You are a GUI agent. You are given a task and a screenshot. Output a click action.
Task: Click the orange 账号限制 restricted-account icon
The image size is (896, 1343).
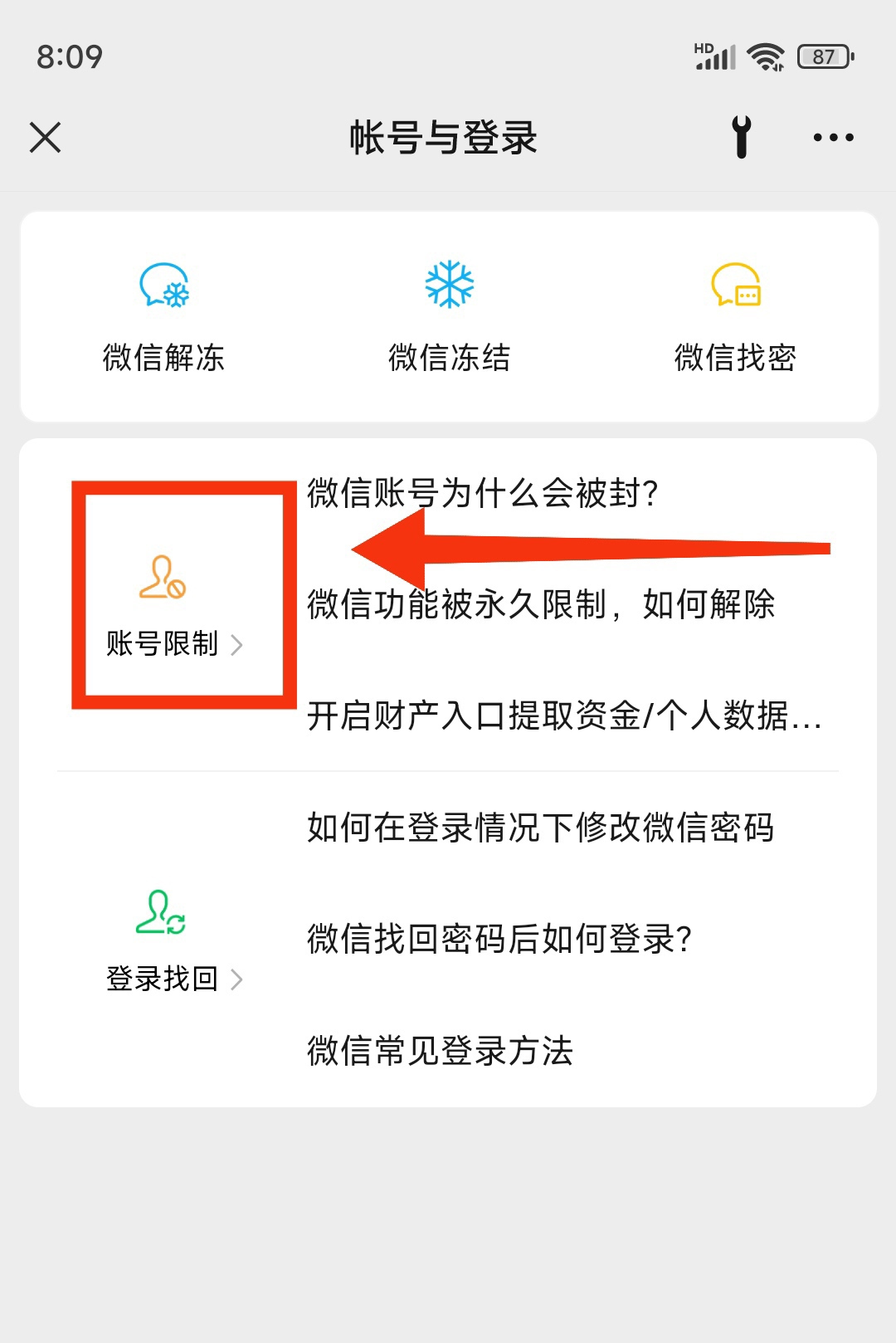pyautogui.click(x=163, y=579)
